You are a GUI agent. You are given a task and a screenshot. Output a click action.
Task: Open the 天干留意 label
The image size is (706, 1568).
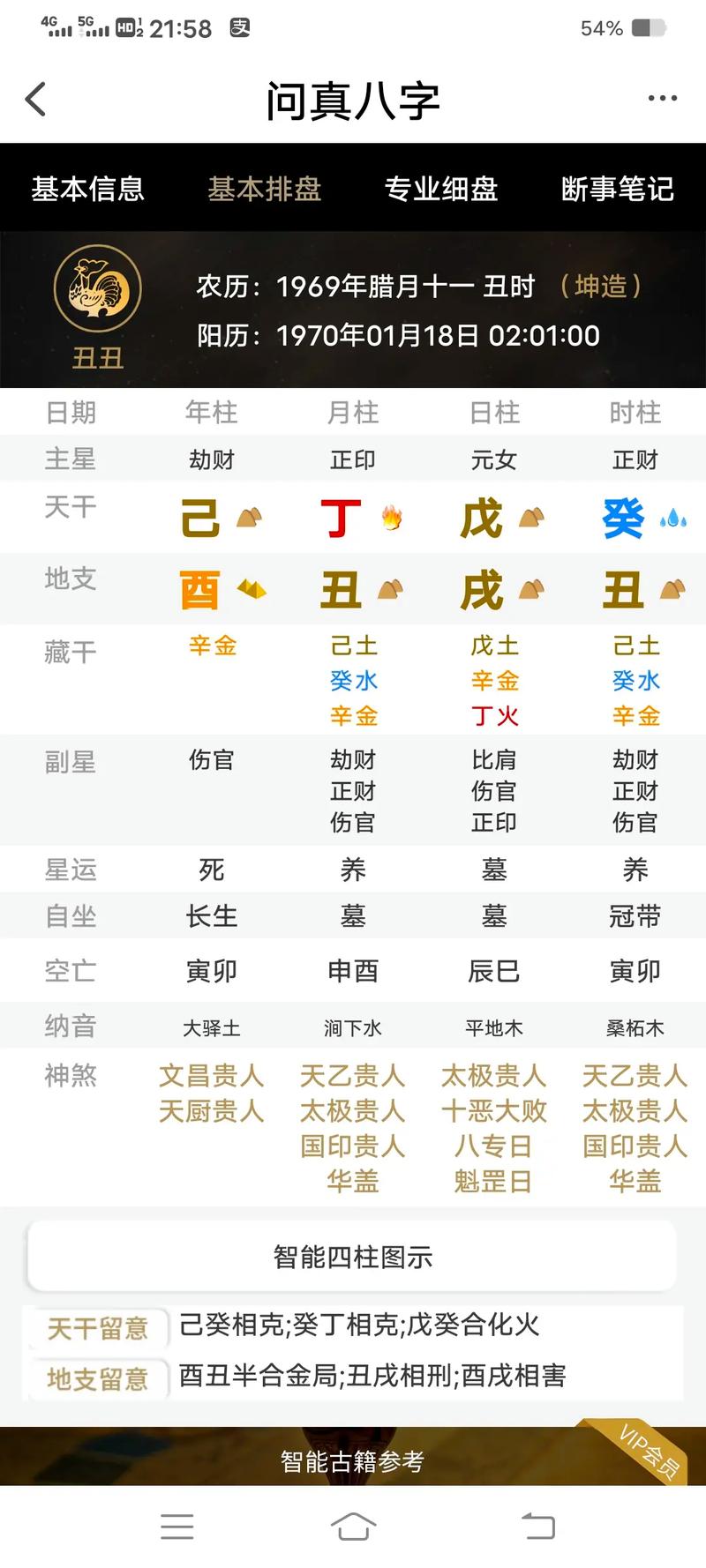97,1328
